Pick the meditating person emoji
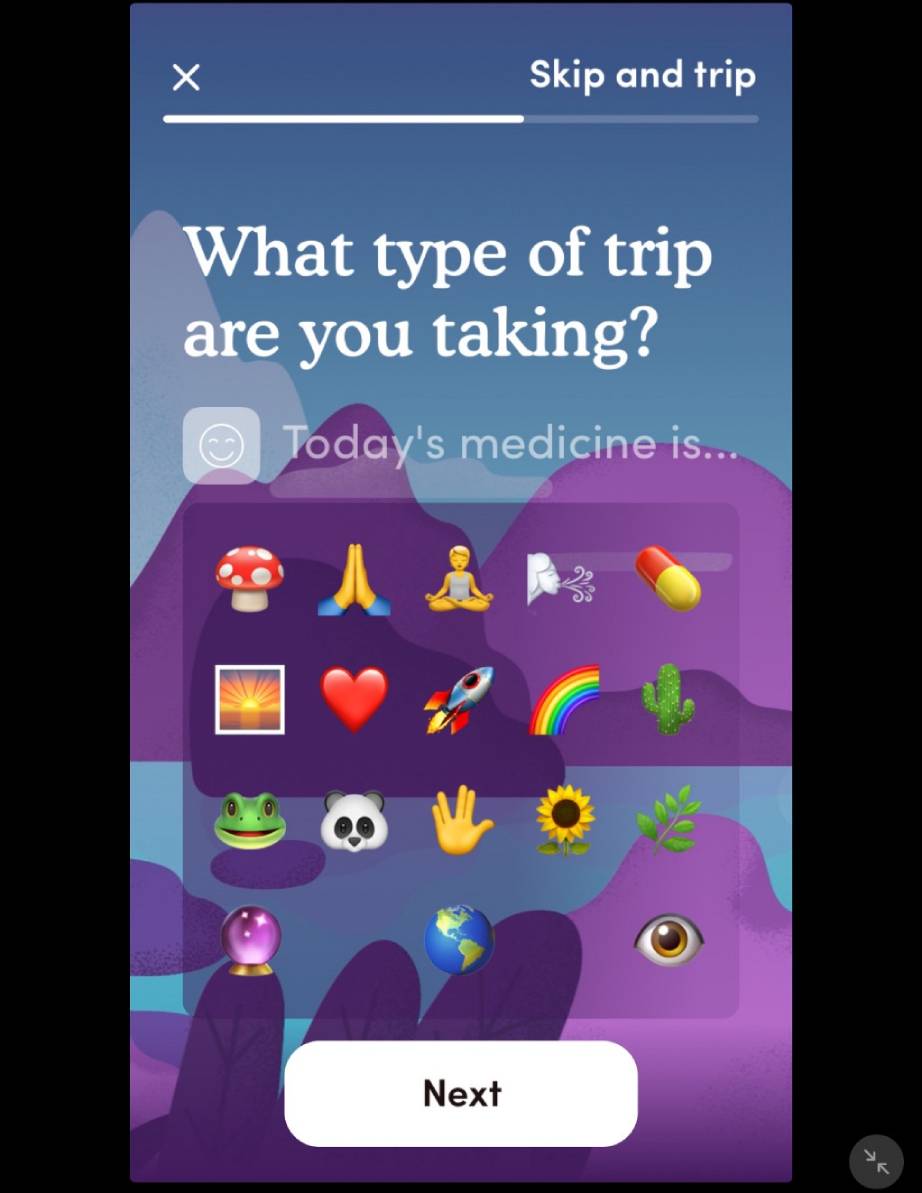Viewport: 922px width, 1193px height. pos(459,581)
